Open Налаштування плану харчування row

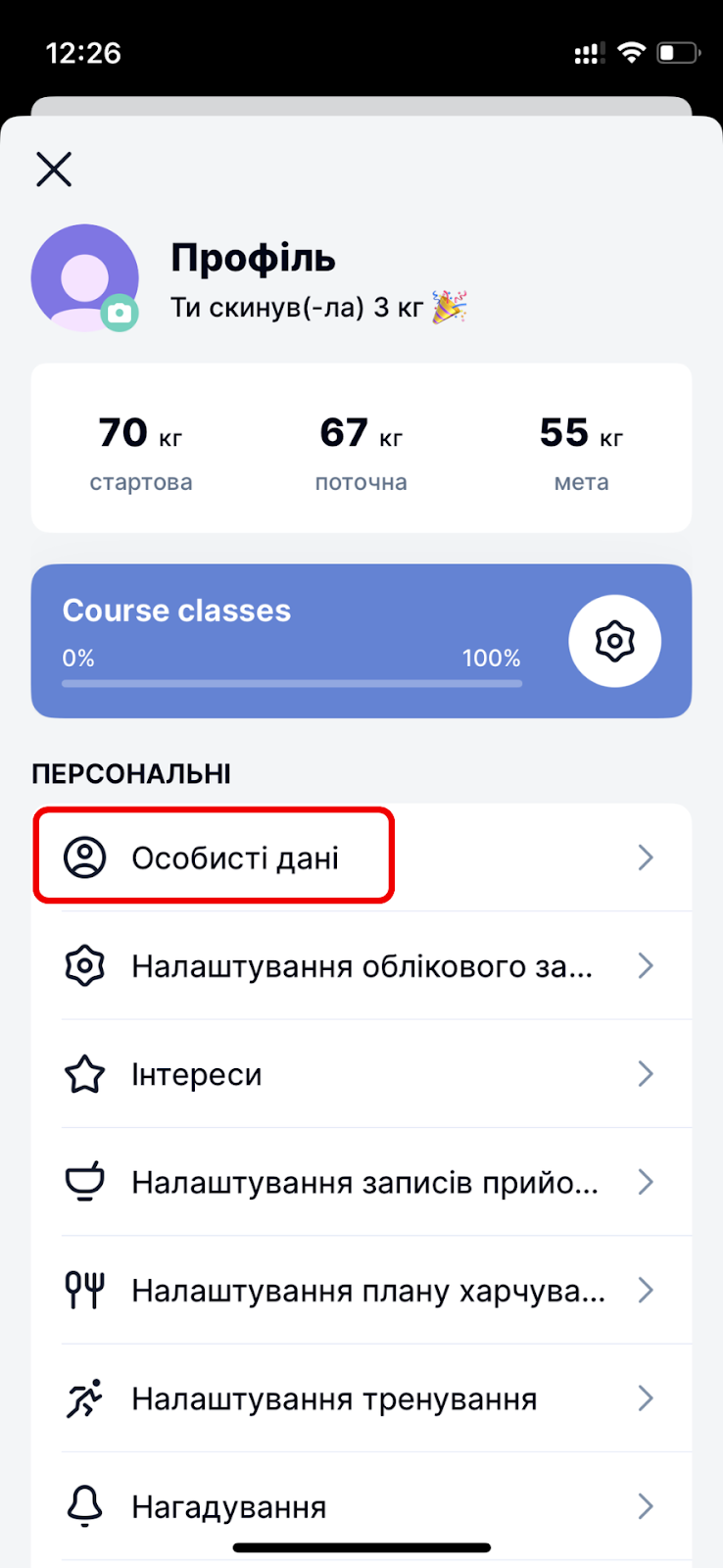(x=361, y=1290)
